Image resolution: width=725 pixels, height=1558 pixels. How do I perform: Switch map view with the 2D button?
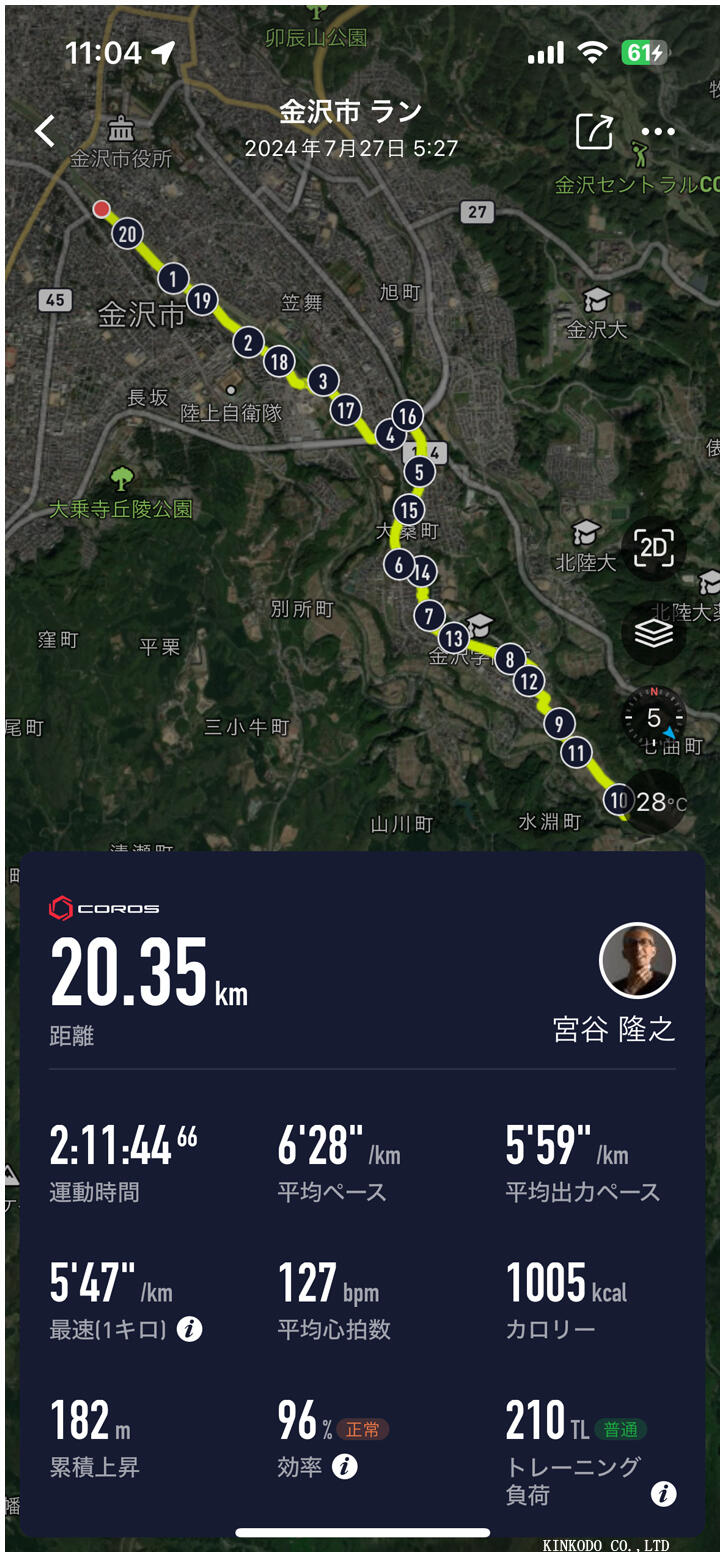[x=653, y=548]
